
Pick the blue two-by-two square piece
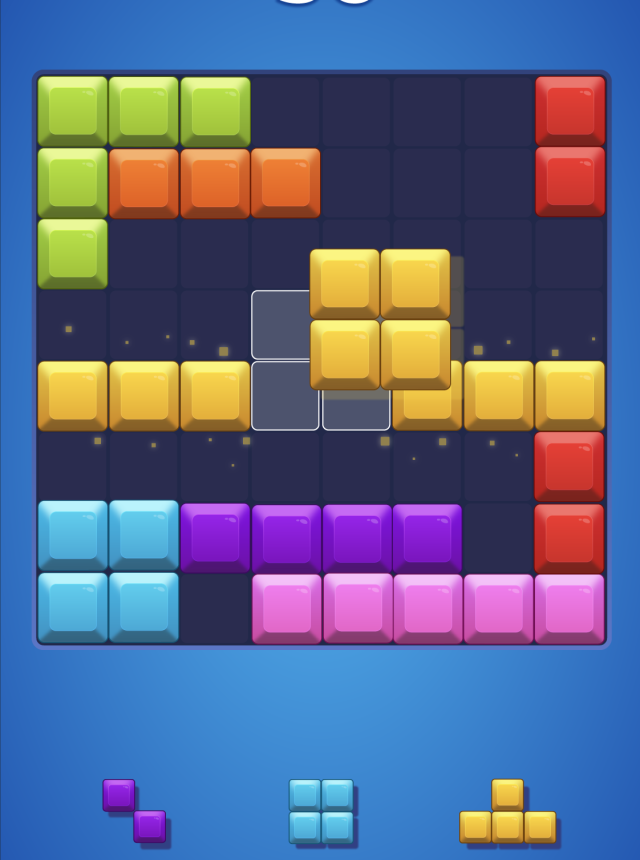(321, 811)
